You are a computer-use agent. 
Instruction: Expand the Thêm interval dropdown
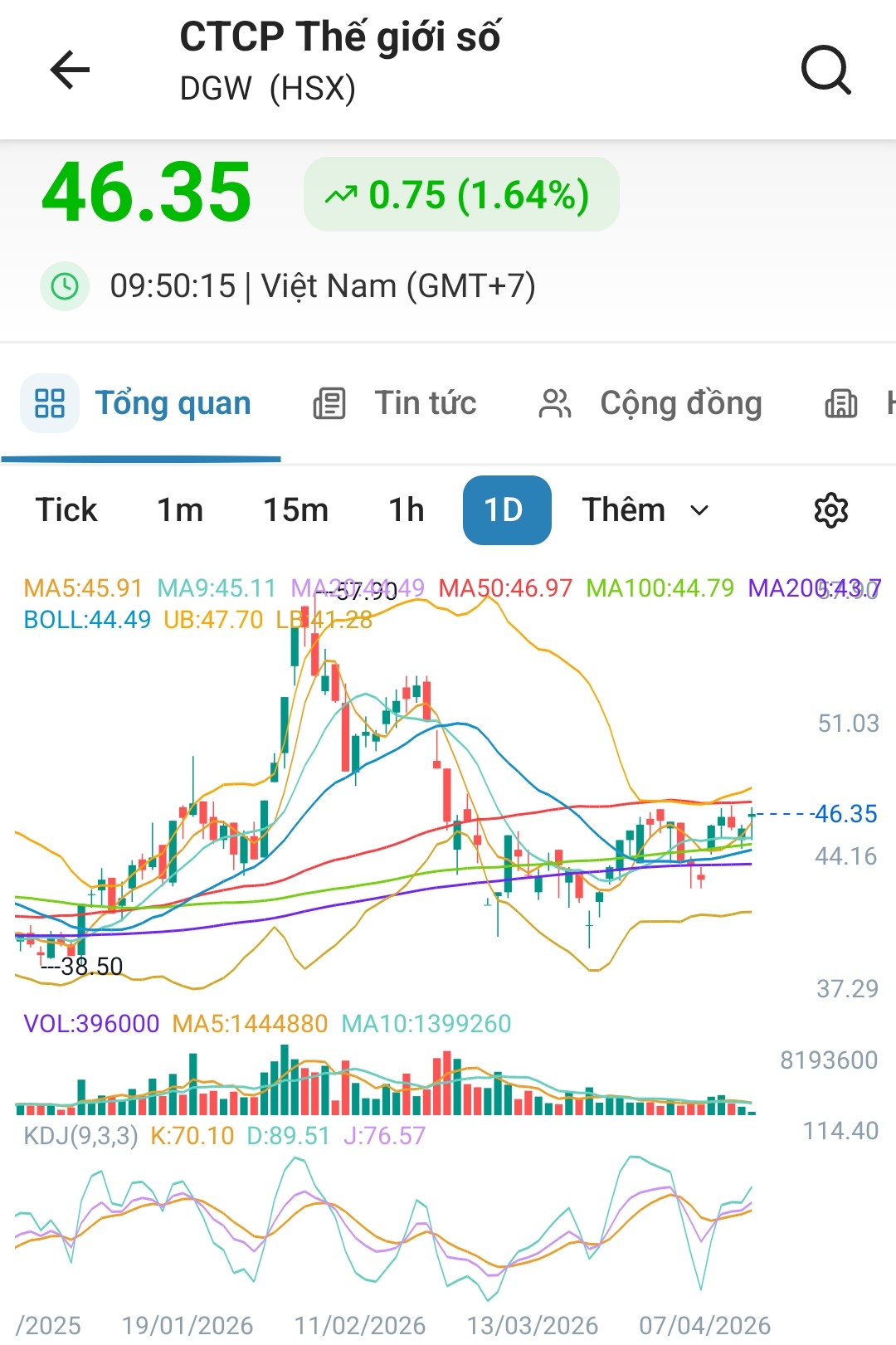click(645, 510)
